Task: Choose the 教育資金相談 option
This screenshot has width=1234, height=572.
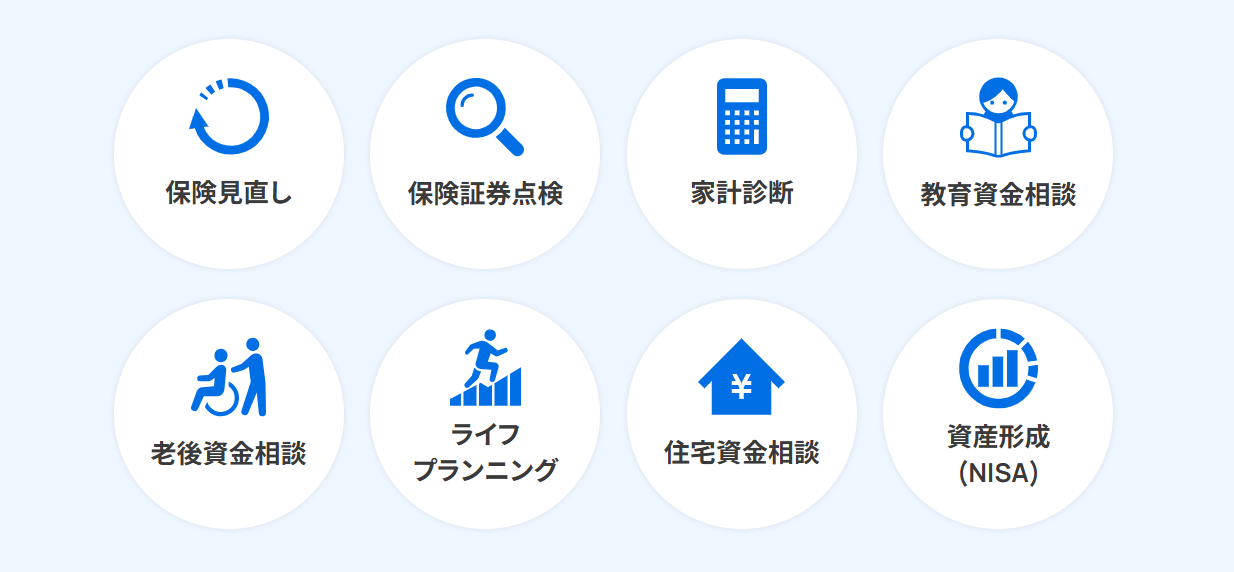Action: click(x=998, y=154)
